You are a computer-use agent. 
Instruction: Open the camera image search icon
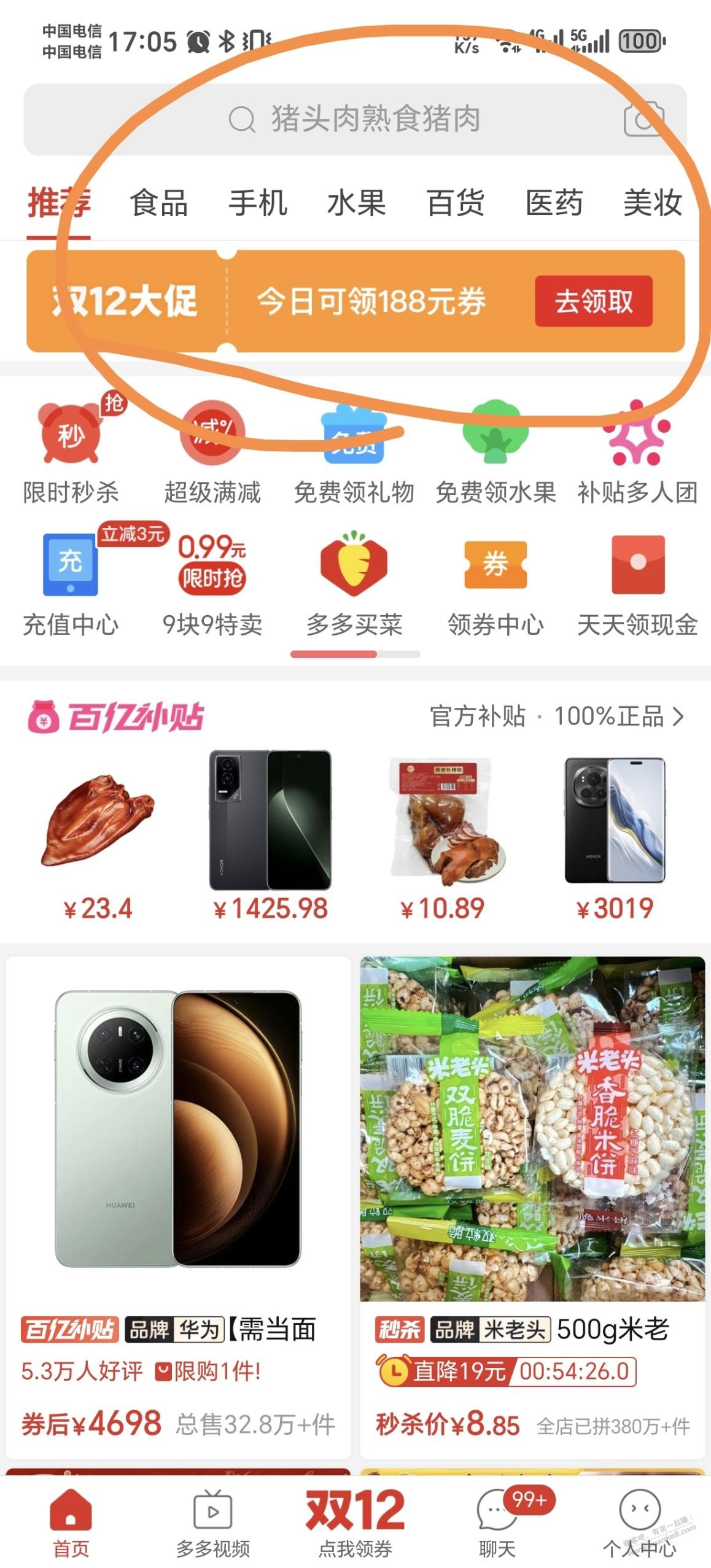pos(643,119)
